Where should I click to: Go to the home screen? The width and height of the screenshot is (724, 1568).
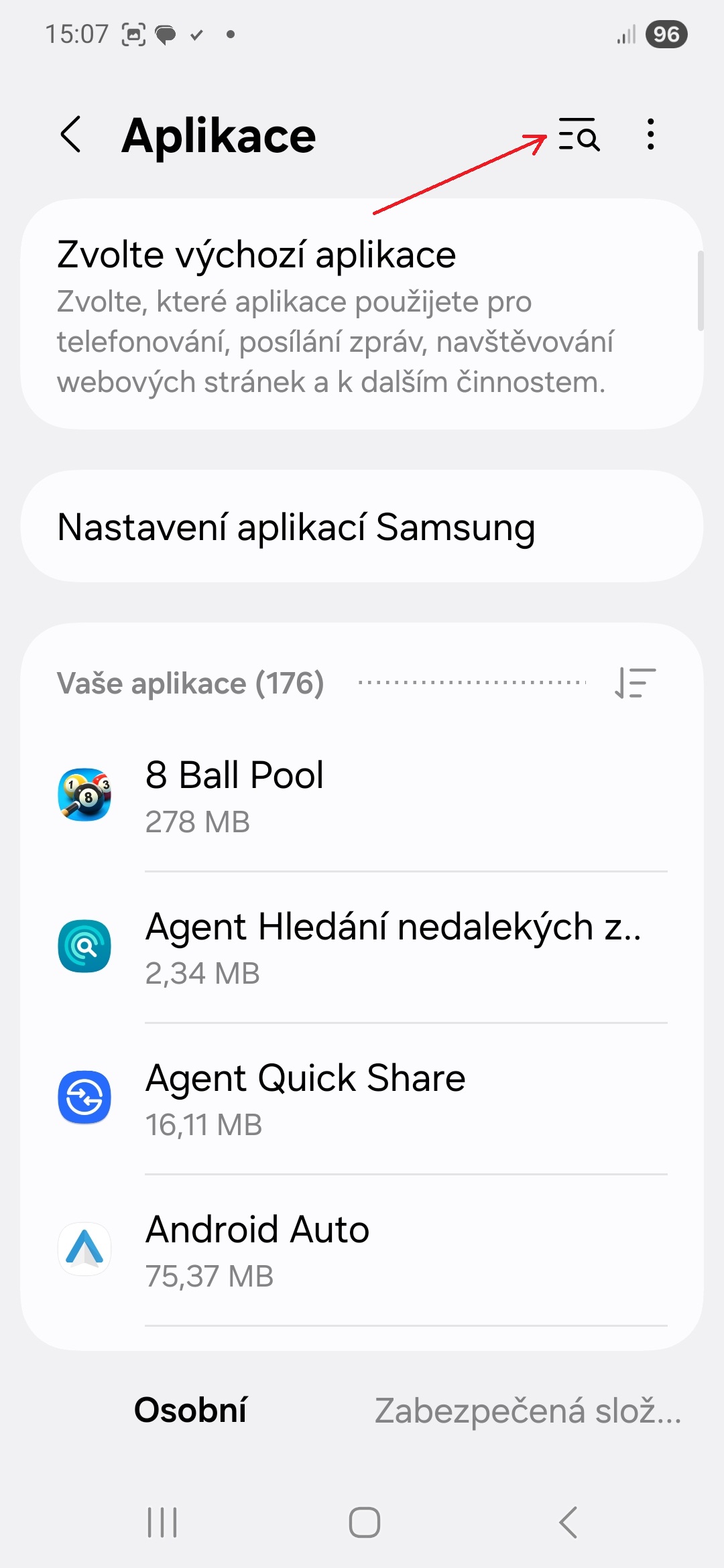pos(365,1522)
